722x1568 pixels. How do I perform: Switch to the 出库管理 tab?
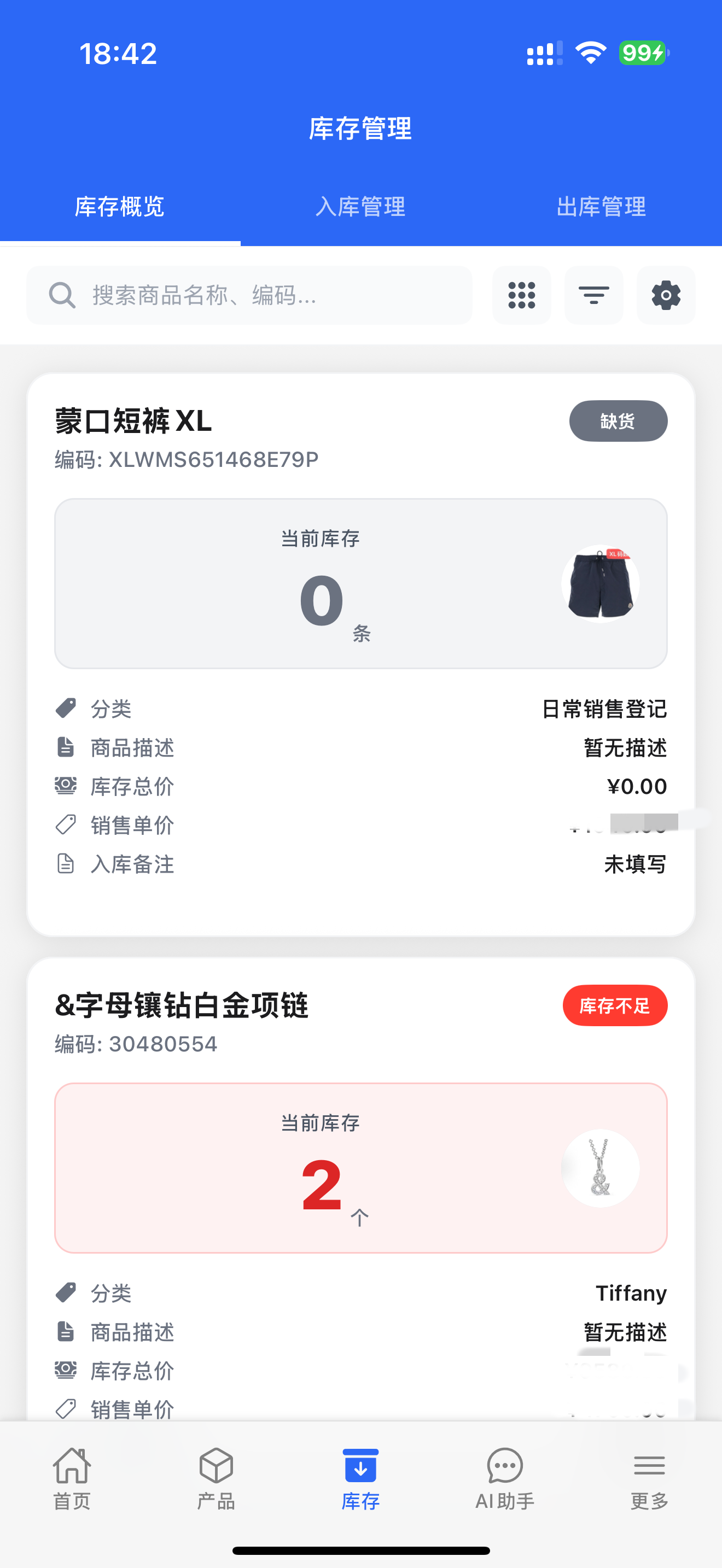[601, 207]
